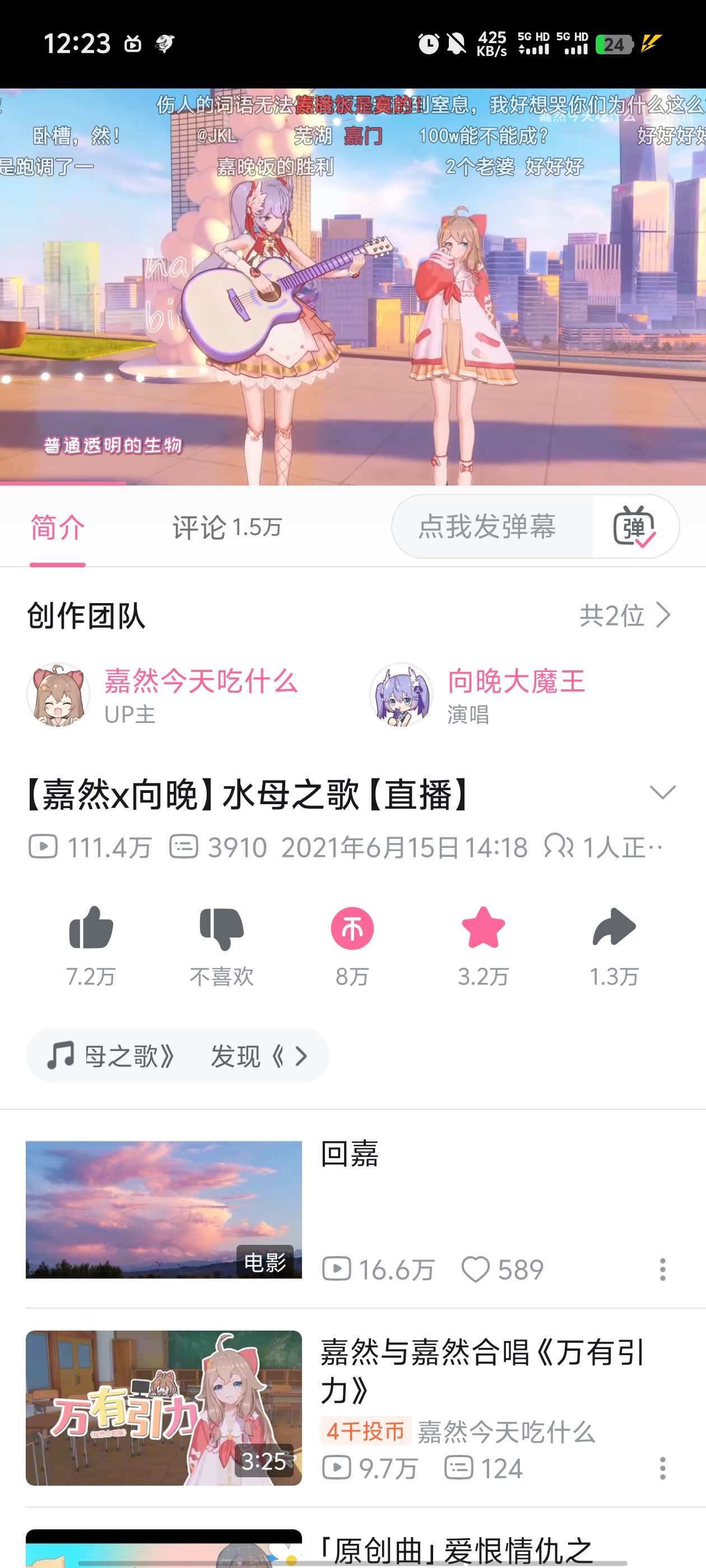Share this video
The width and height of the screenshot is (706, 1568).
(614, 928)
